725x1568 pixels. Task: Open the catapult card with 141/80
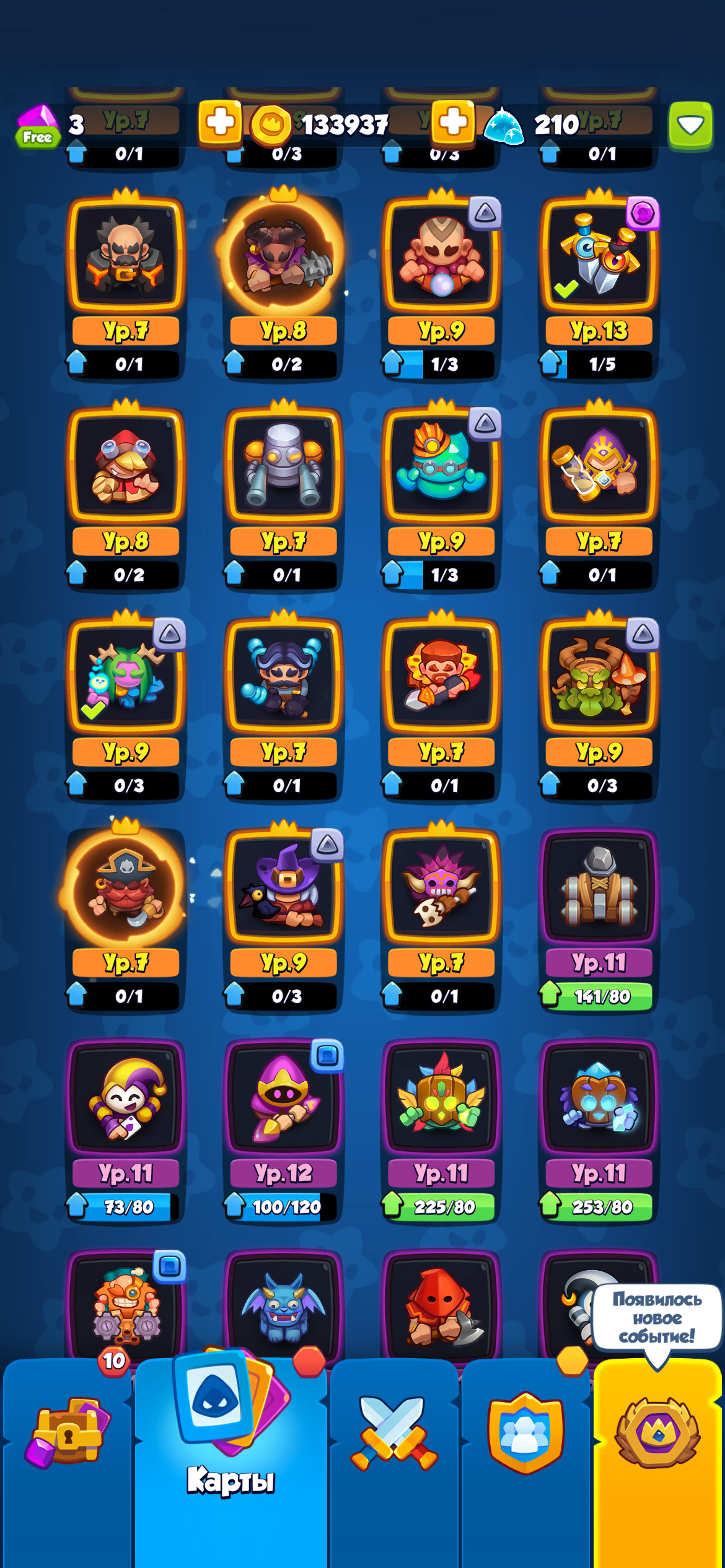pyautogui.click(x=599, y=887)
